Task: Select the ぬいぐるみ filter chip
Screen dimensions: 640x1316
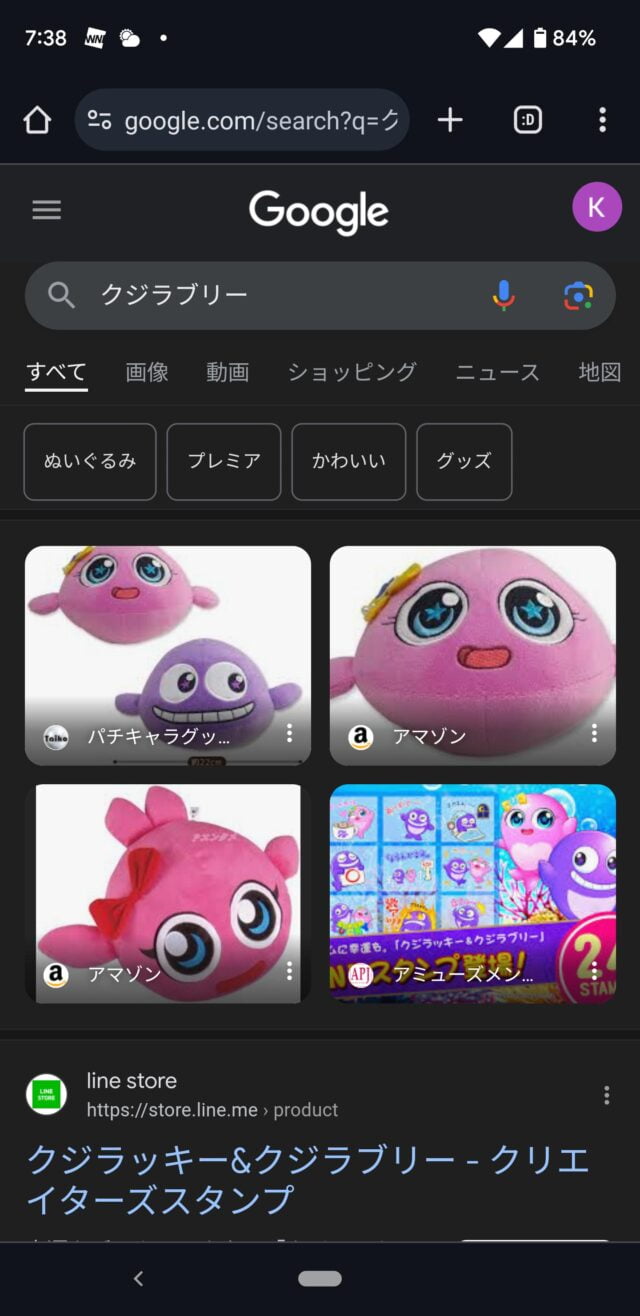Action: click(x=90, y=462)
